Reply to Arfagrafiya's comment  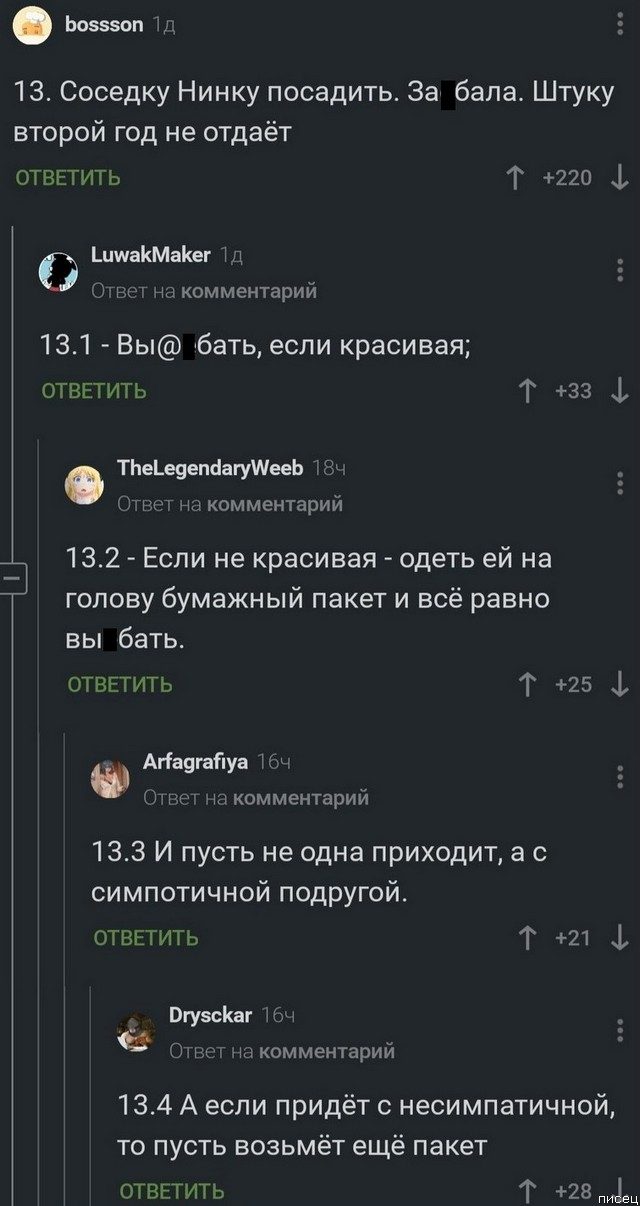[146, 938]
